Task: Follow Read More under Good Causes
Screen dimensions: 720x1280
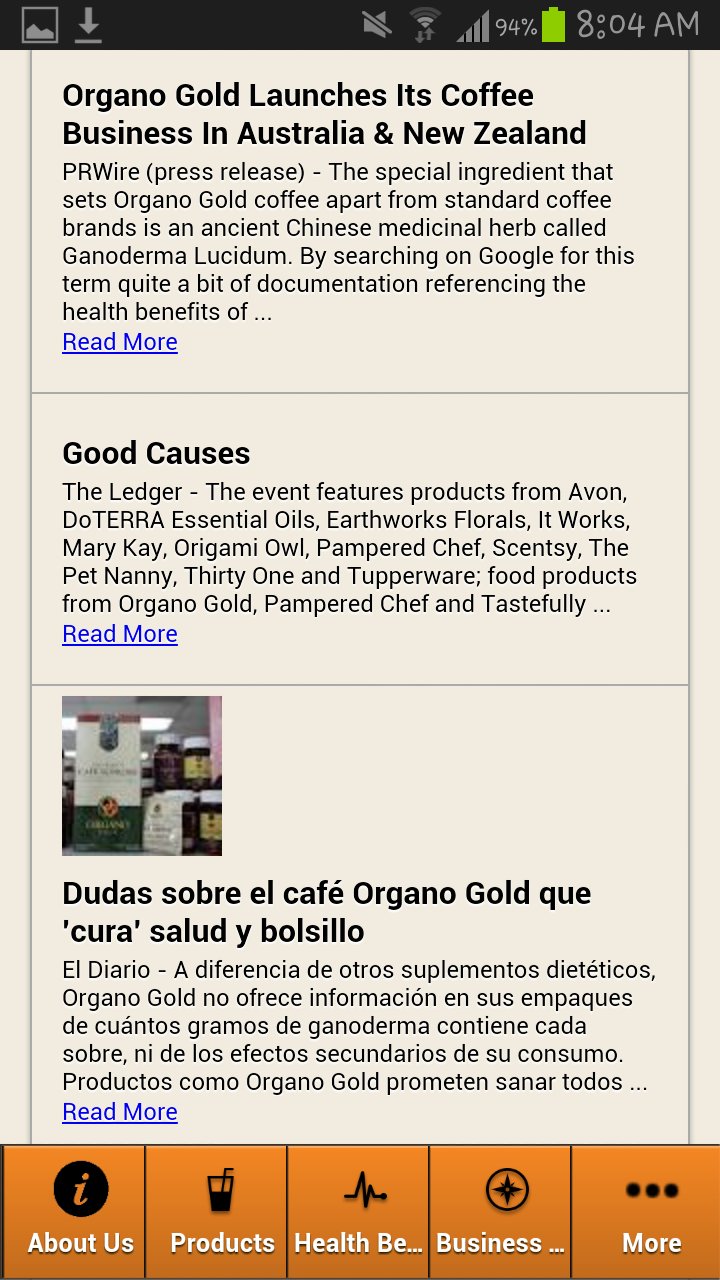Action: [x=120, y=634]
